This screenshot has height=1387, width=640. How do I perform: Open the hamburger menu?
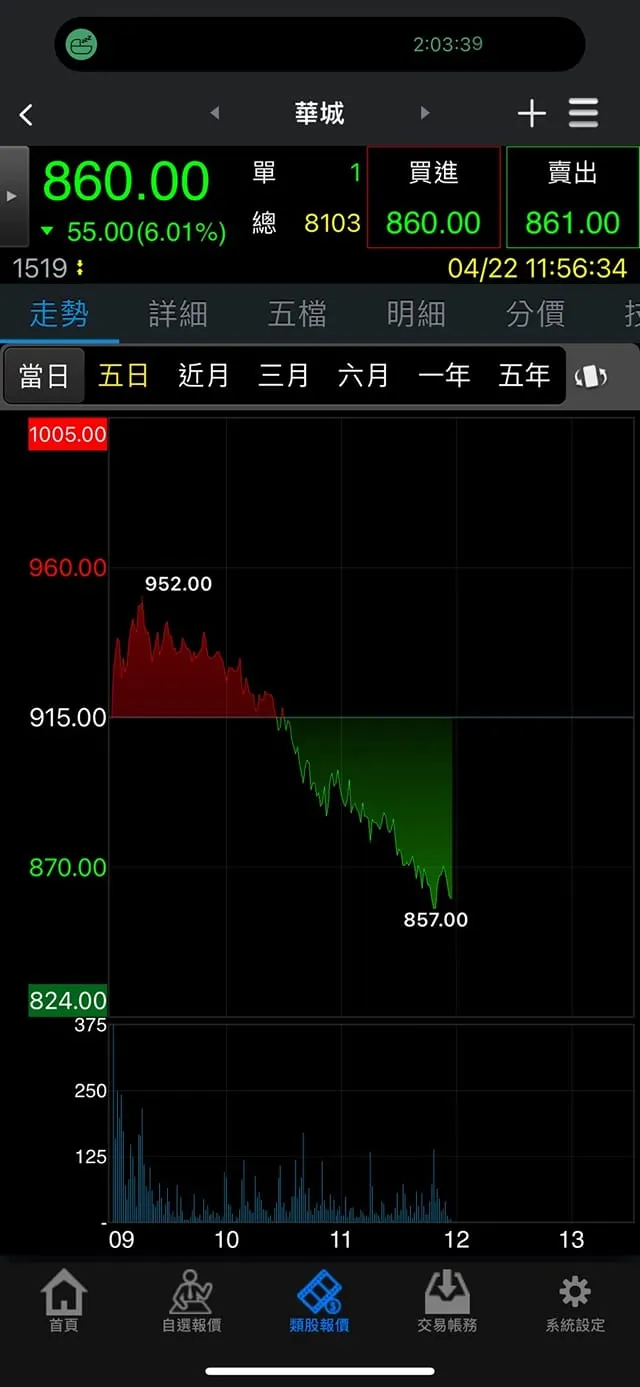(x=584, y=113)
